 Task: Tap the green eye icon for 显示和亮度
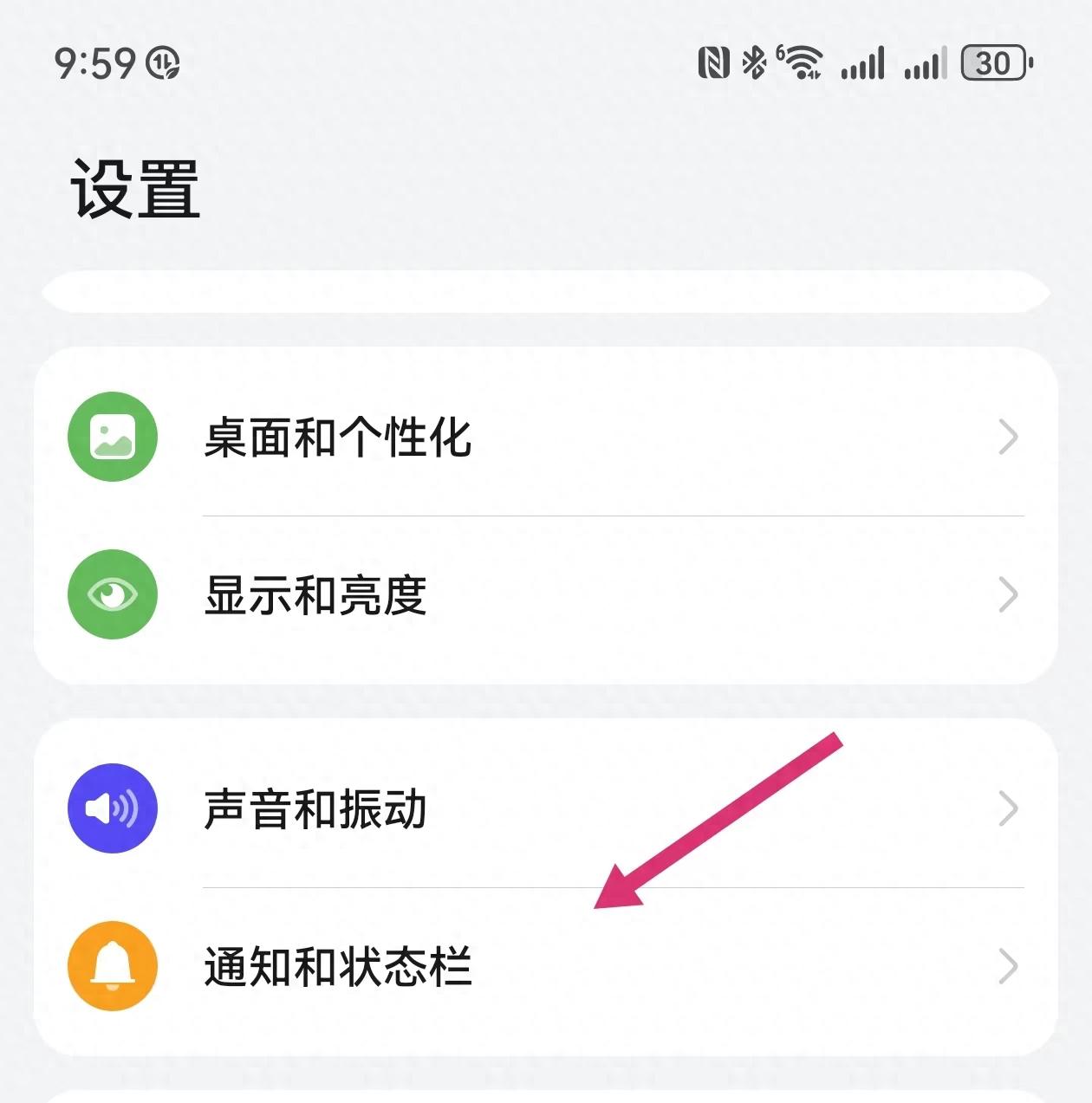click(111, 594)
